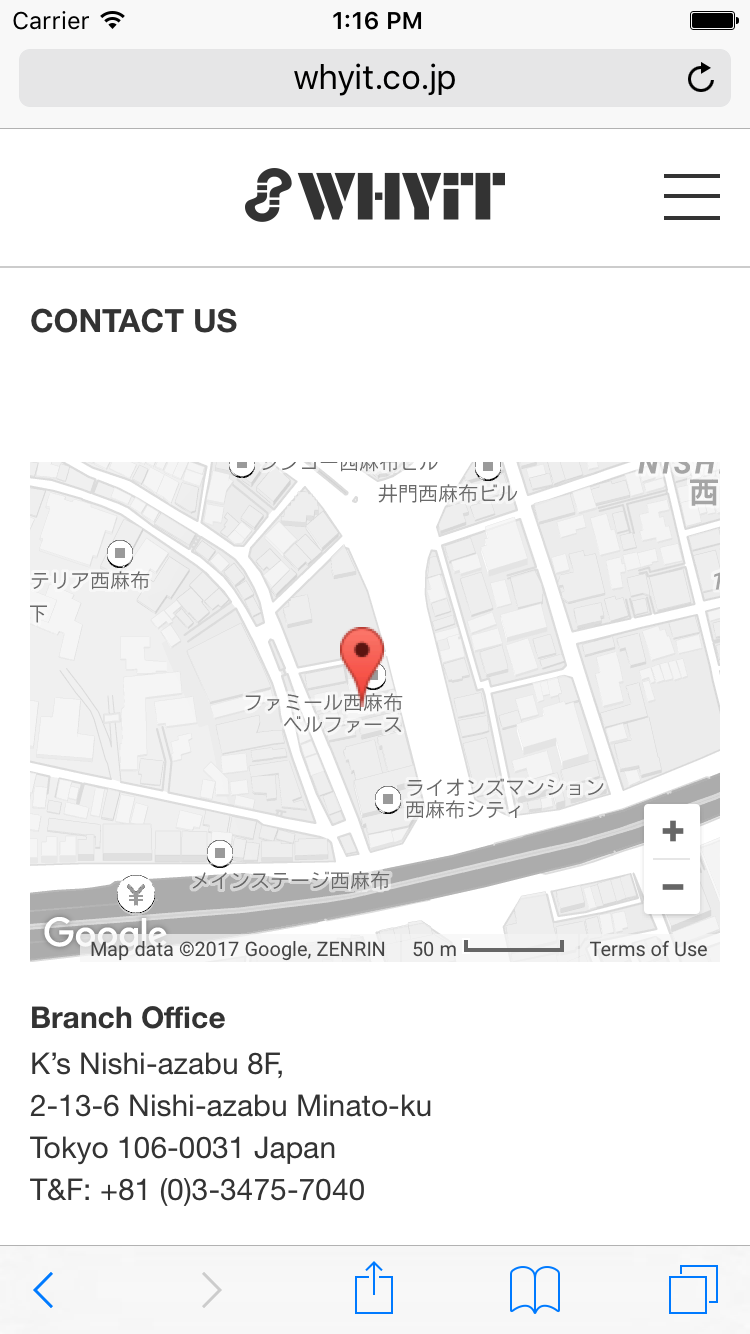Open Safari bookmarks
Viewport: 750px width, 1334px height.
534,1290
